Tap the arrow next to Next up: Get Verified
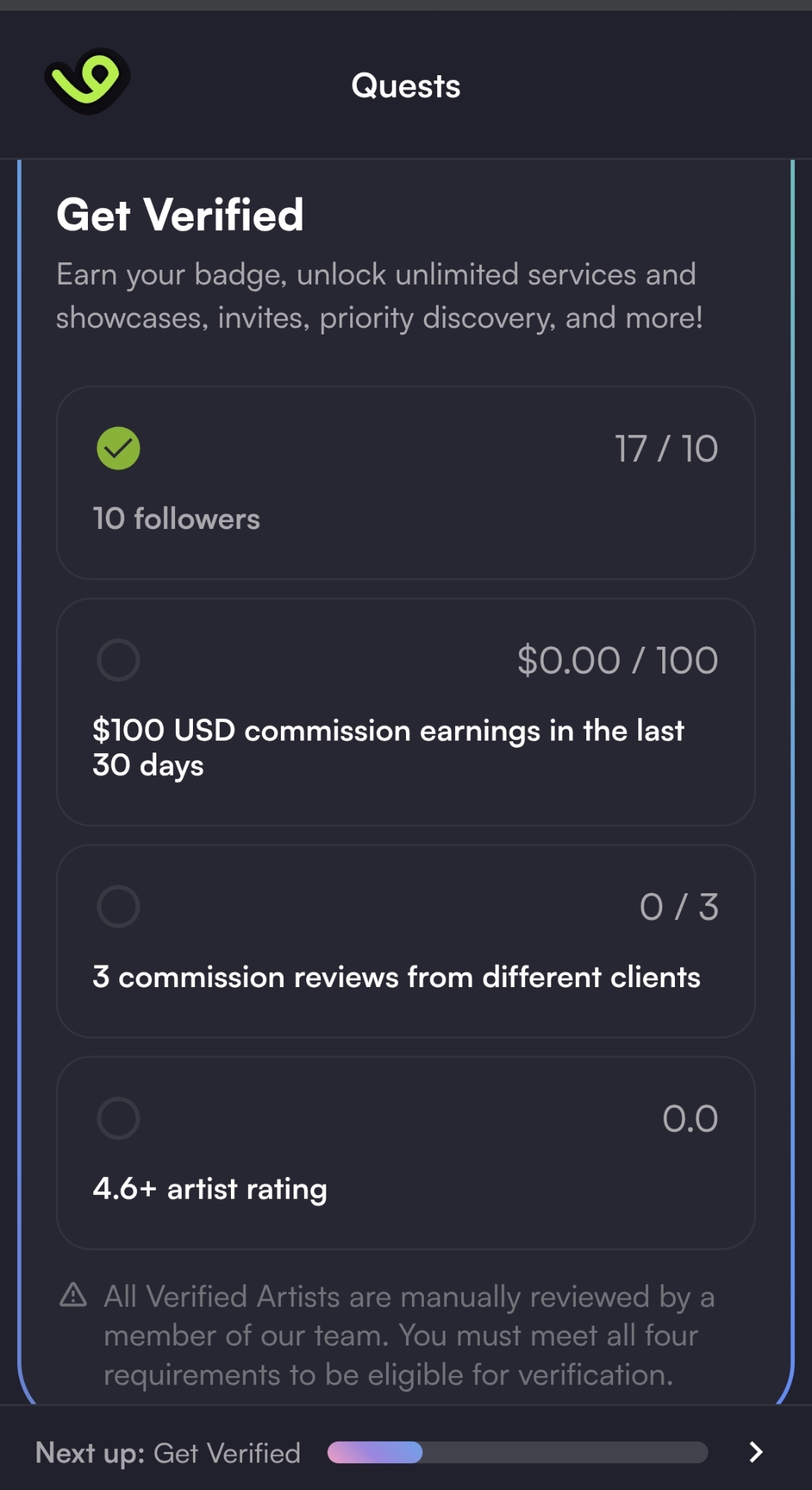The height and width of the screenshot is (1490, 812). click(x=755, y=1451)
